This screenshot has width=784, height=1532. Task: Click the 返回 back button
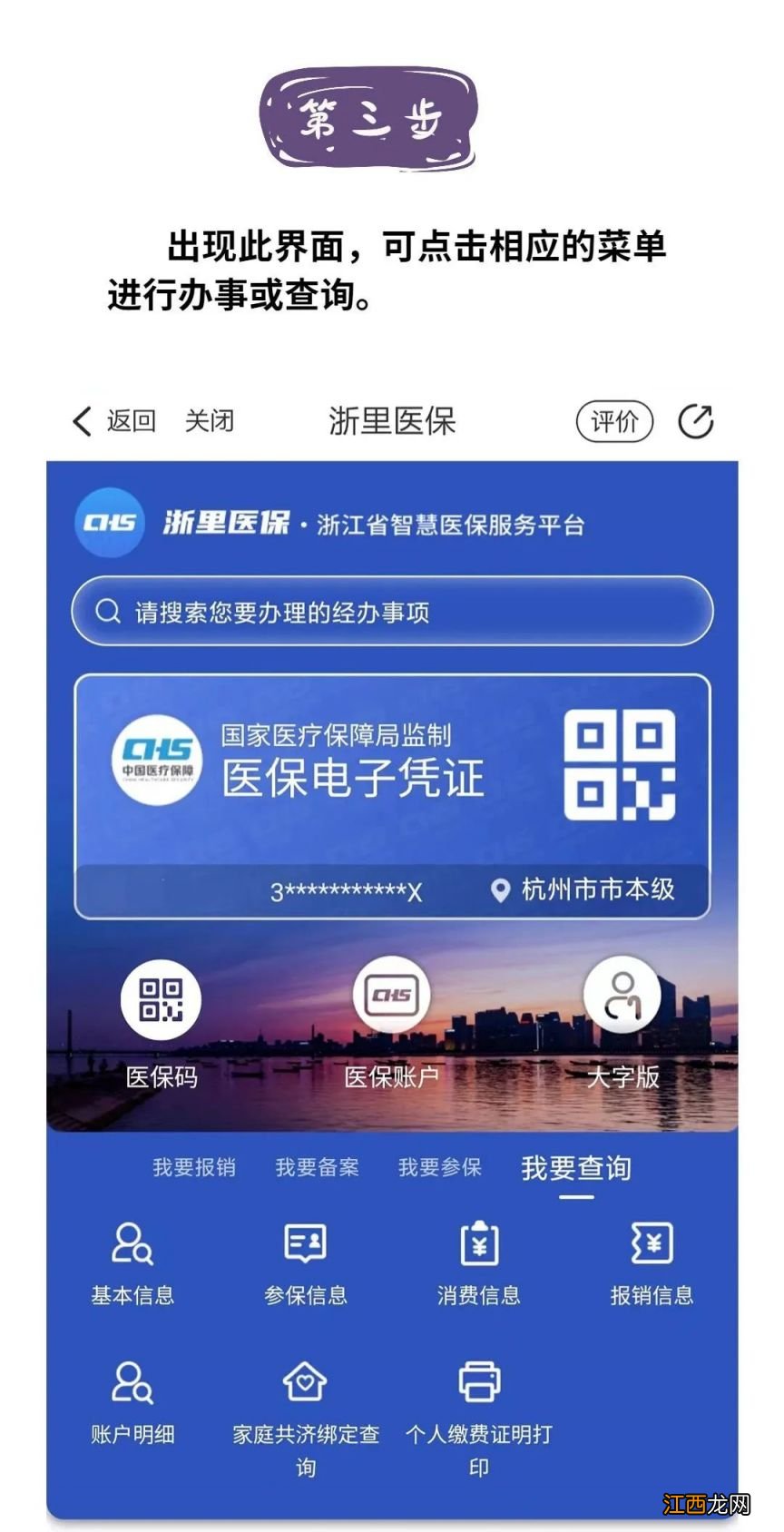click(115, 420)
